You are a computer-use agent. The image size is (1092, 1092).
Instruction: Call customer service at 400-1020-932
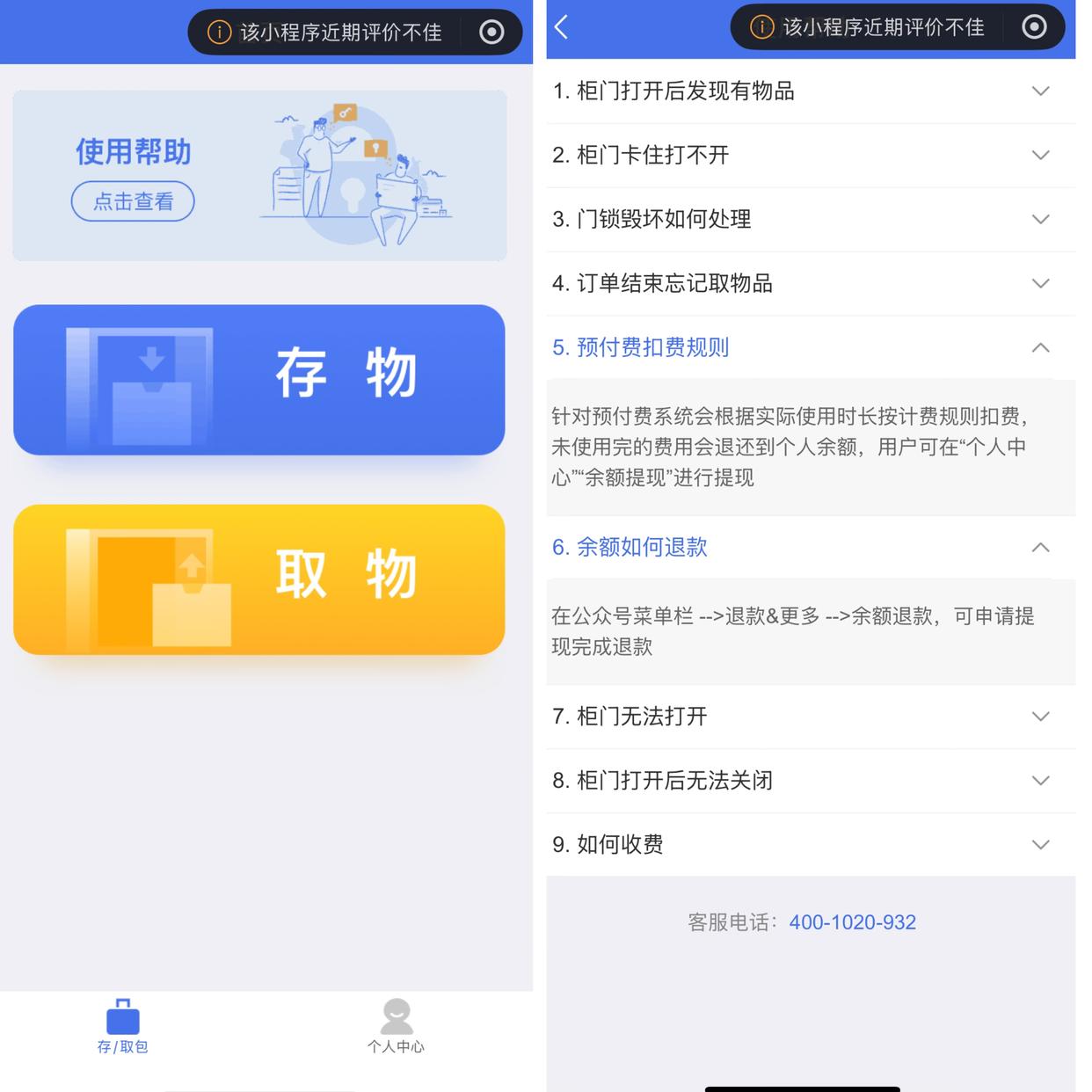852,922
